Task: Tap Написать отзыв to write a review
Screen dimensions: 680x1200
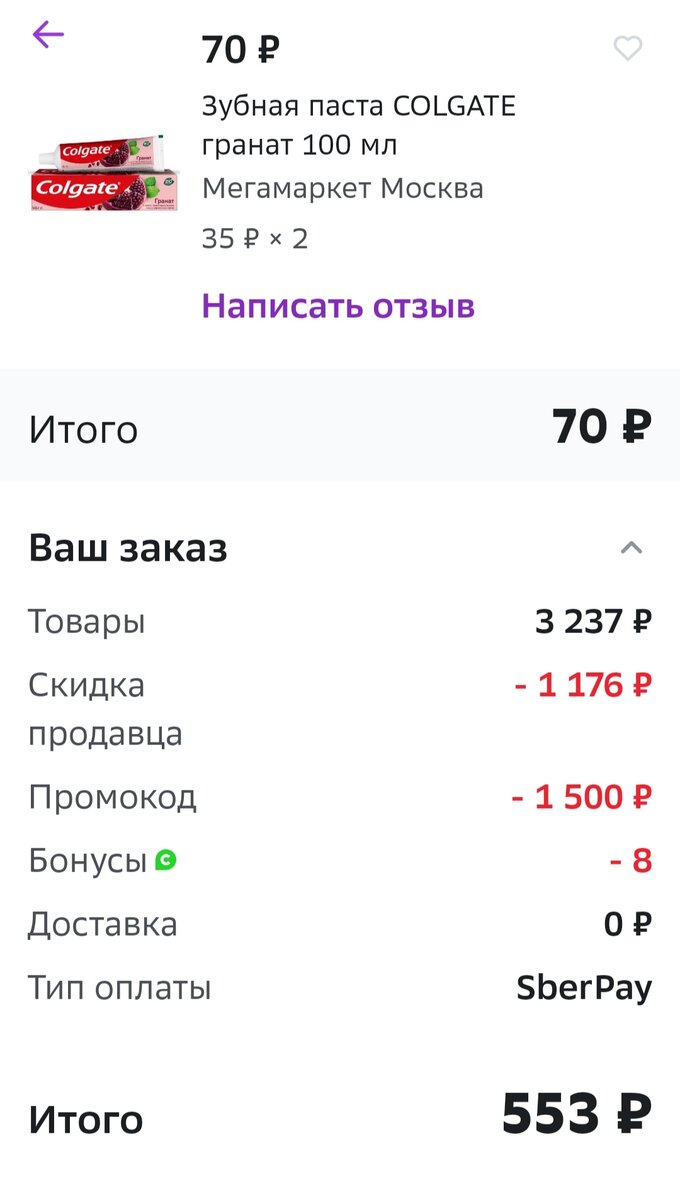Action: click(338, 306)
